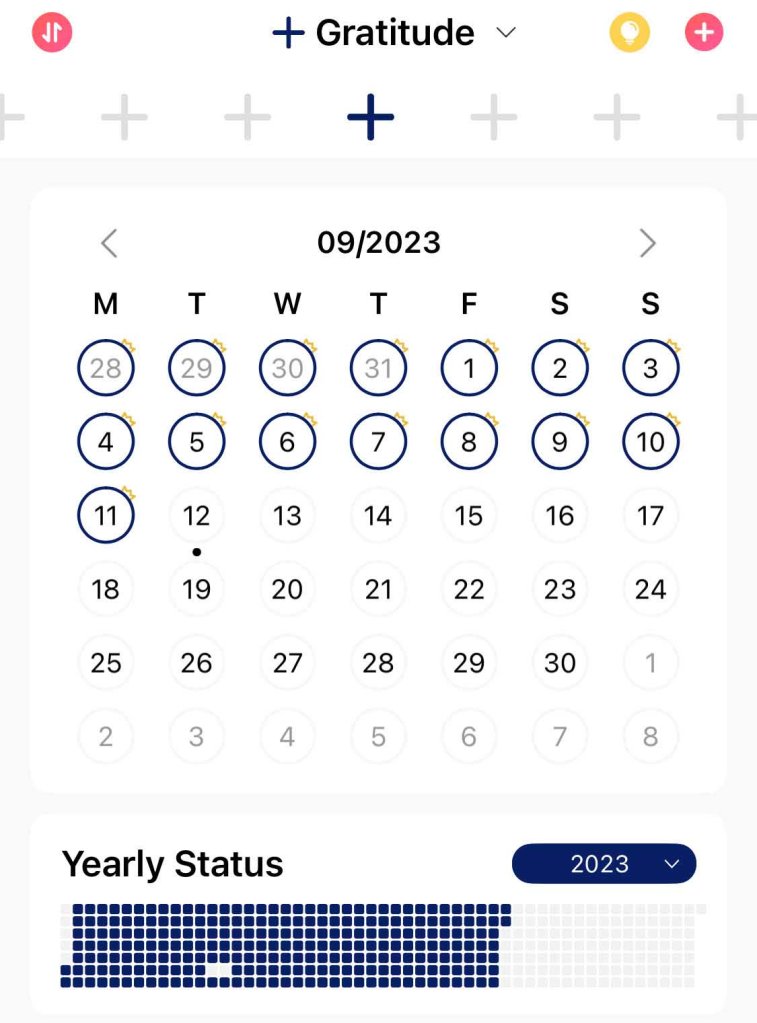
Task: Select September 12 on the calendar
Action: [x=197, y=516]
